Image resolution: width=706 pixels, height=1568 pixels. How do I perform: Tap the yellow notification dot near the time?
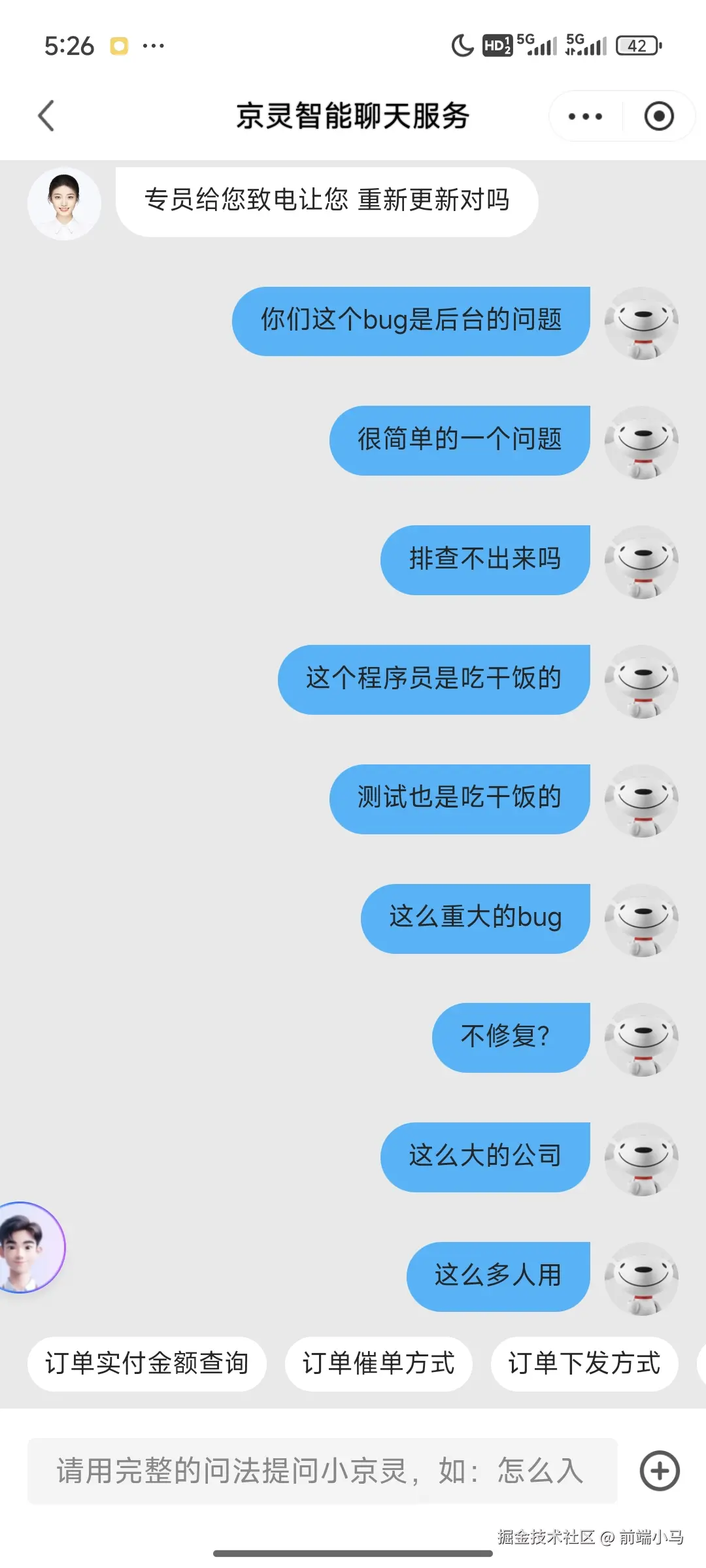[x=118, y=44]
